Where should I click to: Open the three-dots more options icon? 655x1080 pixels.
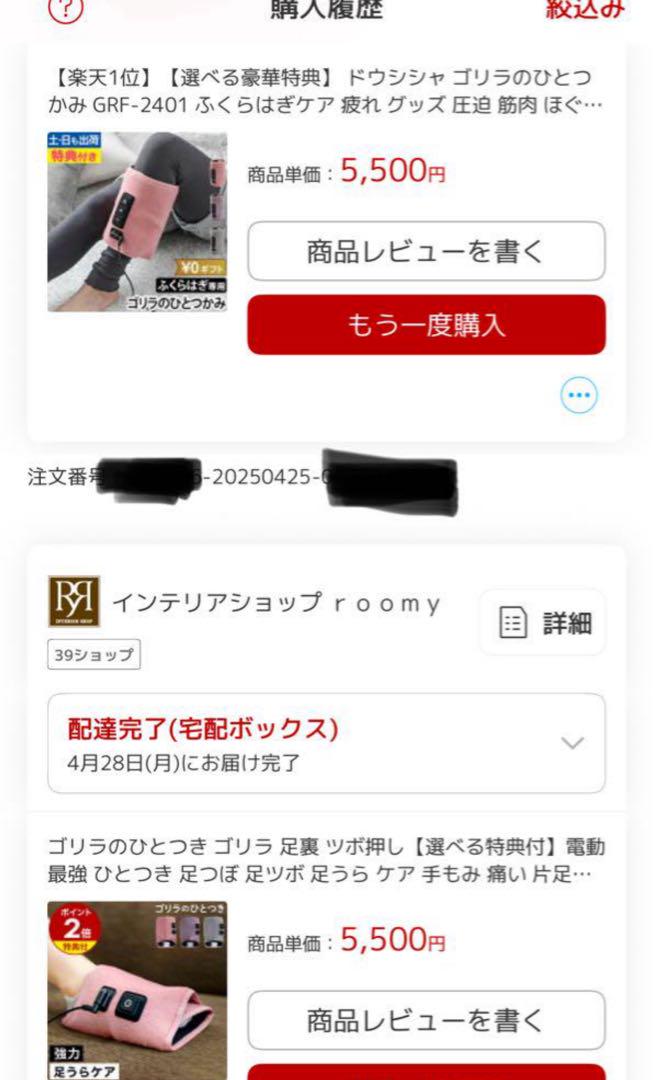(x=579, y=395)
